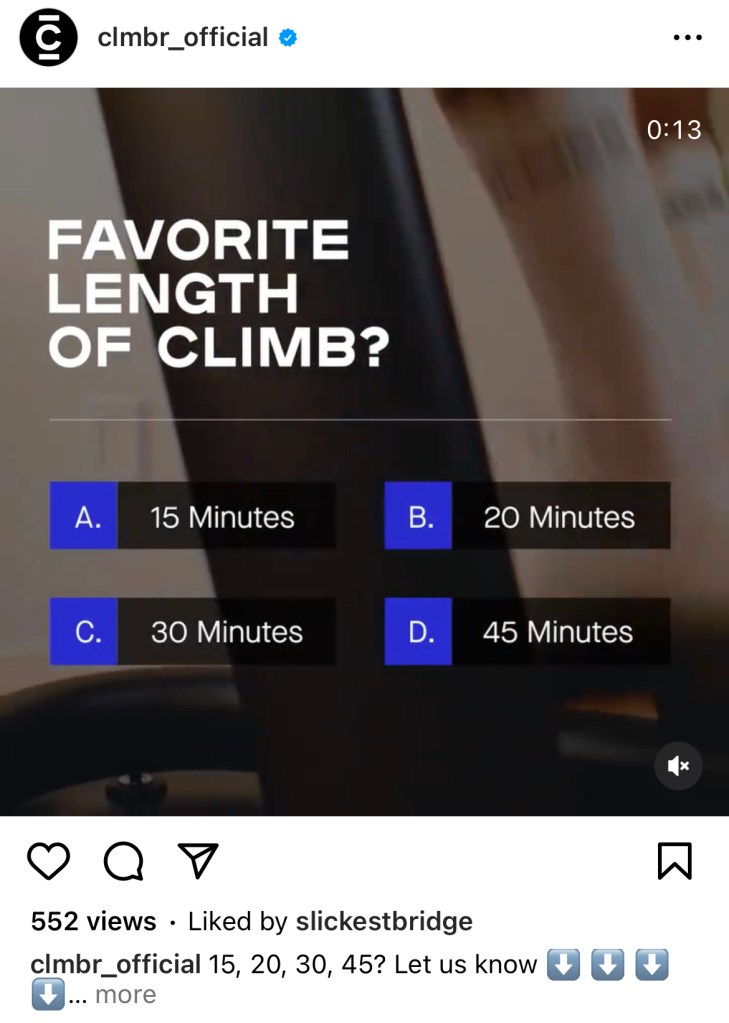
Task: Save this post with the bookmark icon
Action: pos(675,861)
